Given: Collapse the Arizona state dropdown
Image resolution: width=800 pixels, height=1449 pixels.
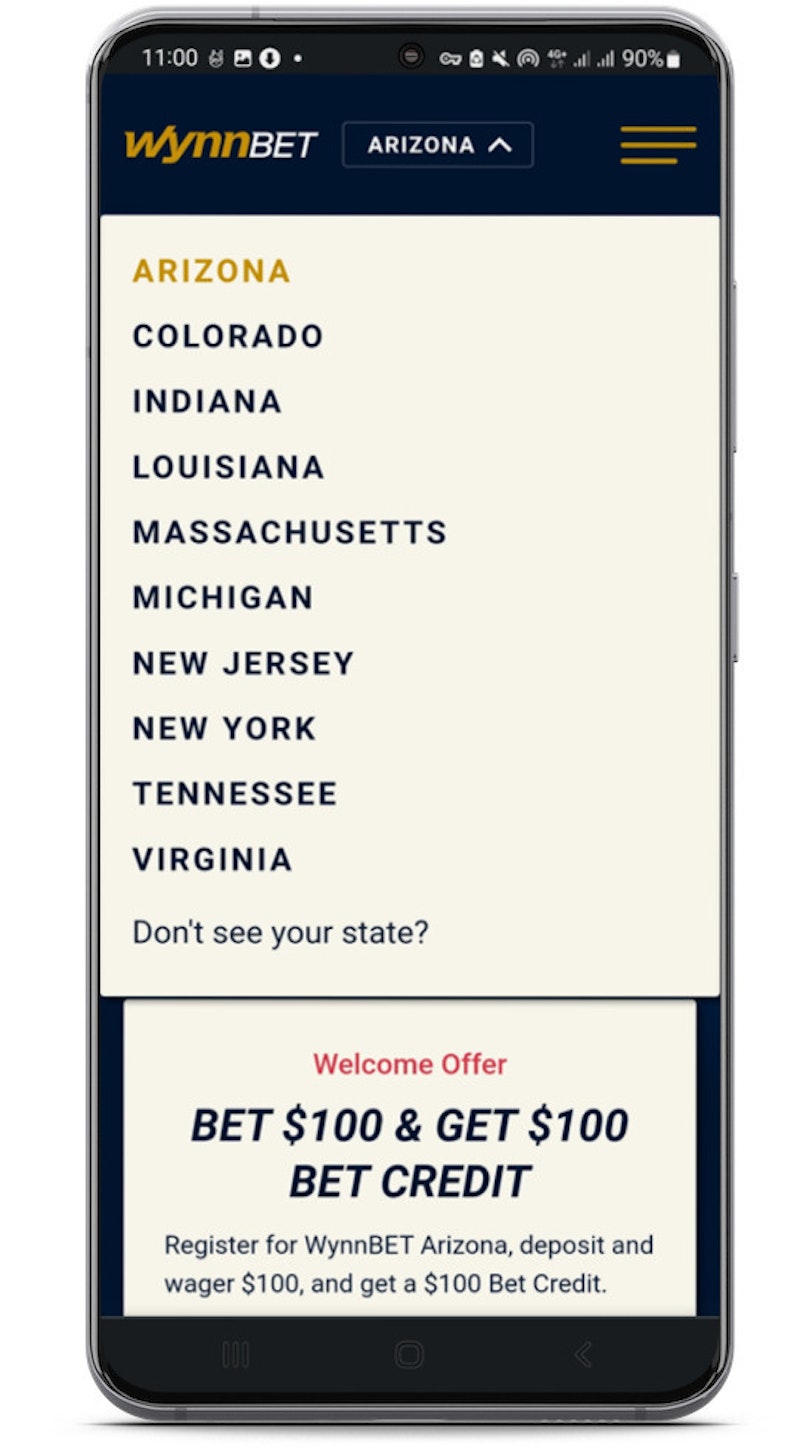Looking at the screenshot, I should coord(438,145).
